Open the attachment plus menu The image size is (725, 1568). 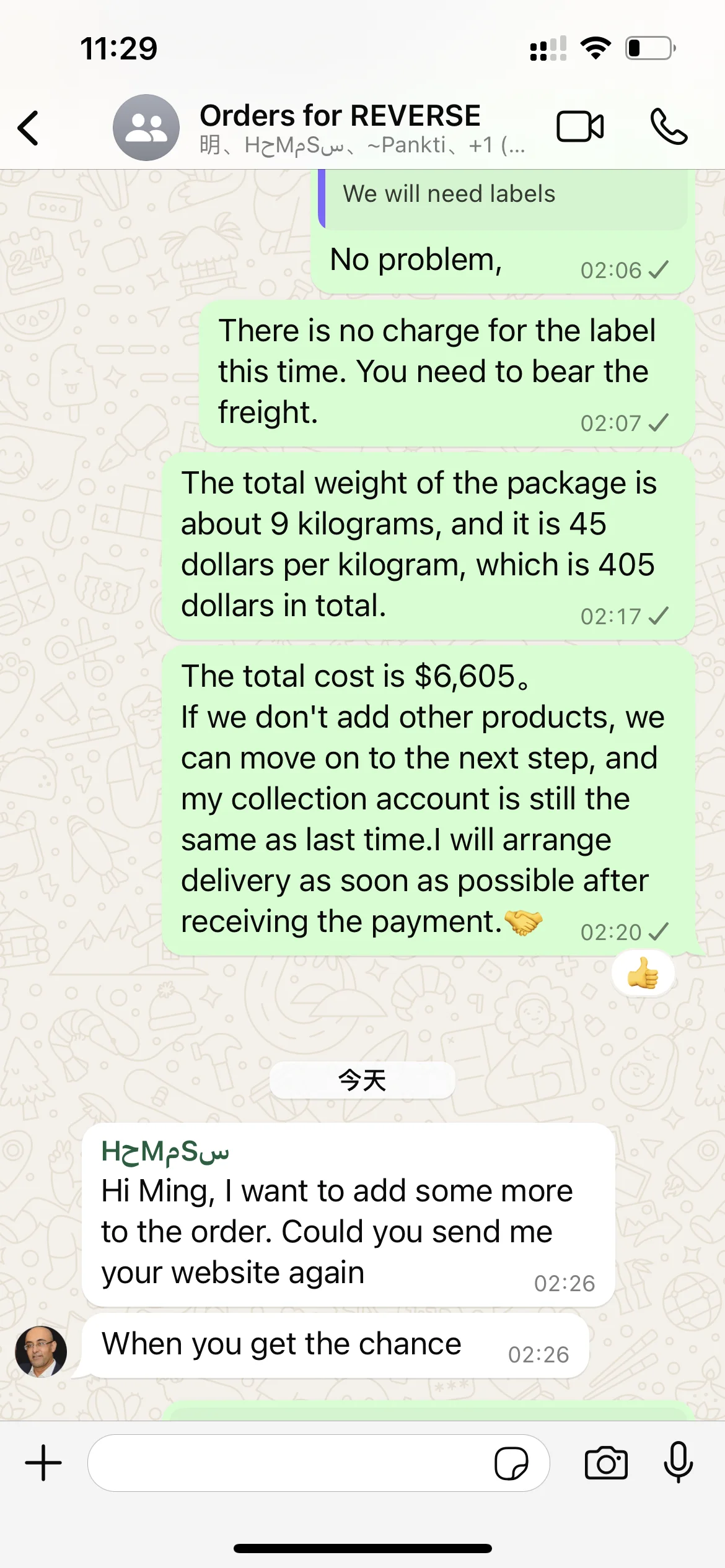click(x=43, y=1463)
